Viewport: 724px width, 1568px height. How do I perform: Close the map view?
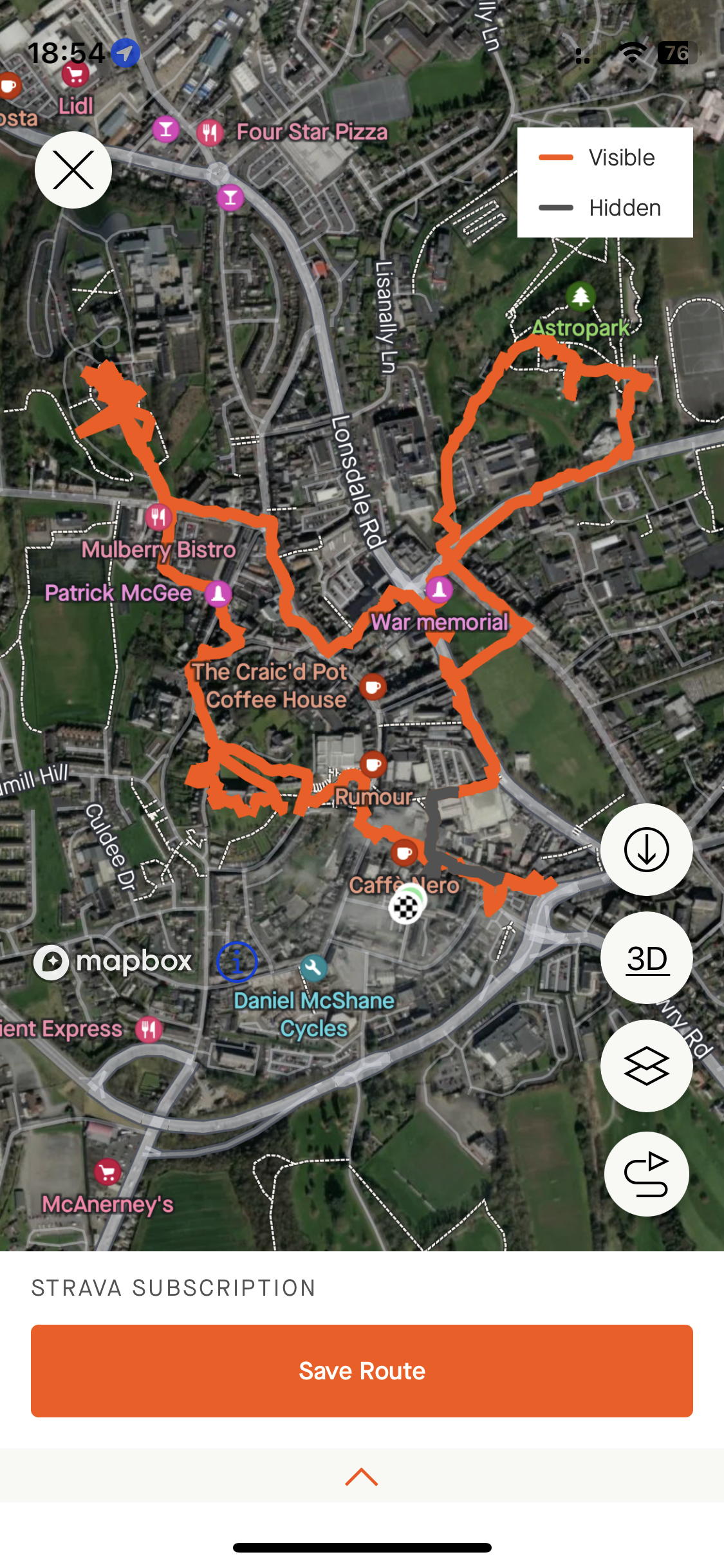pos(73,170)
